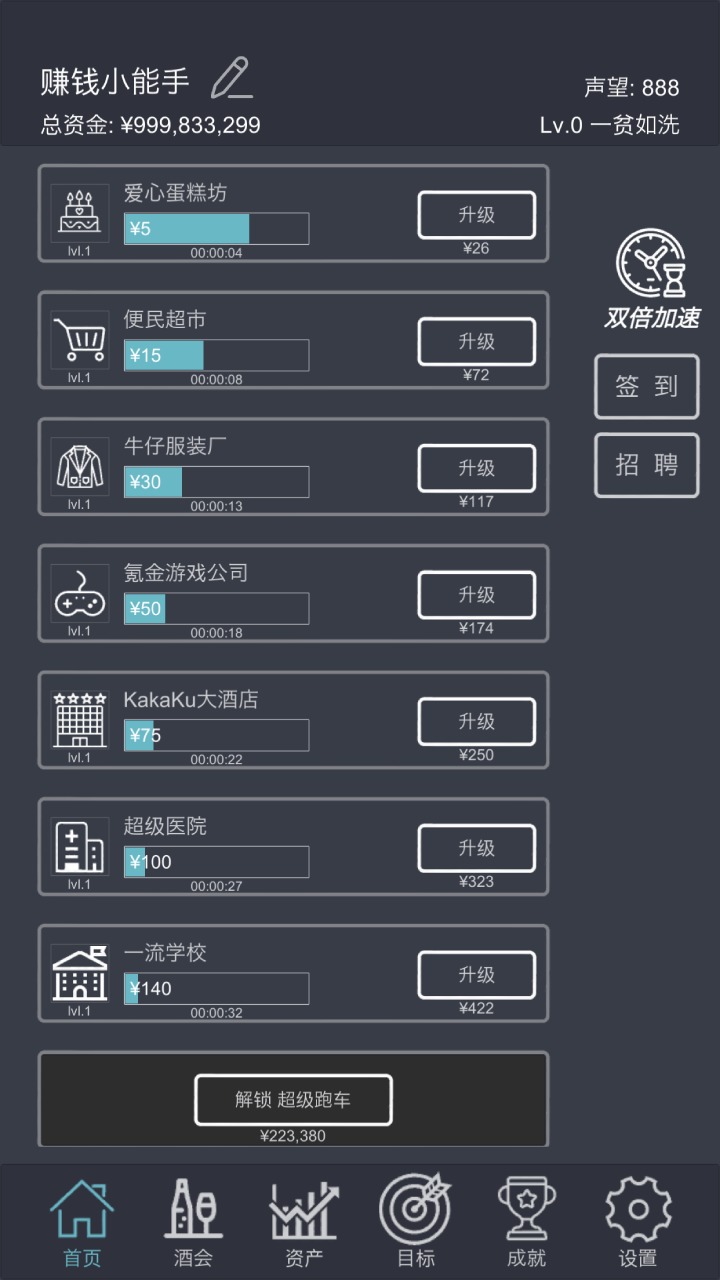Activate 双倍加速 speed boost
The height and width of the screenshot is (1280, 720).
(x=651, y=280)
